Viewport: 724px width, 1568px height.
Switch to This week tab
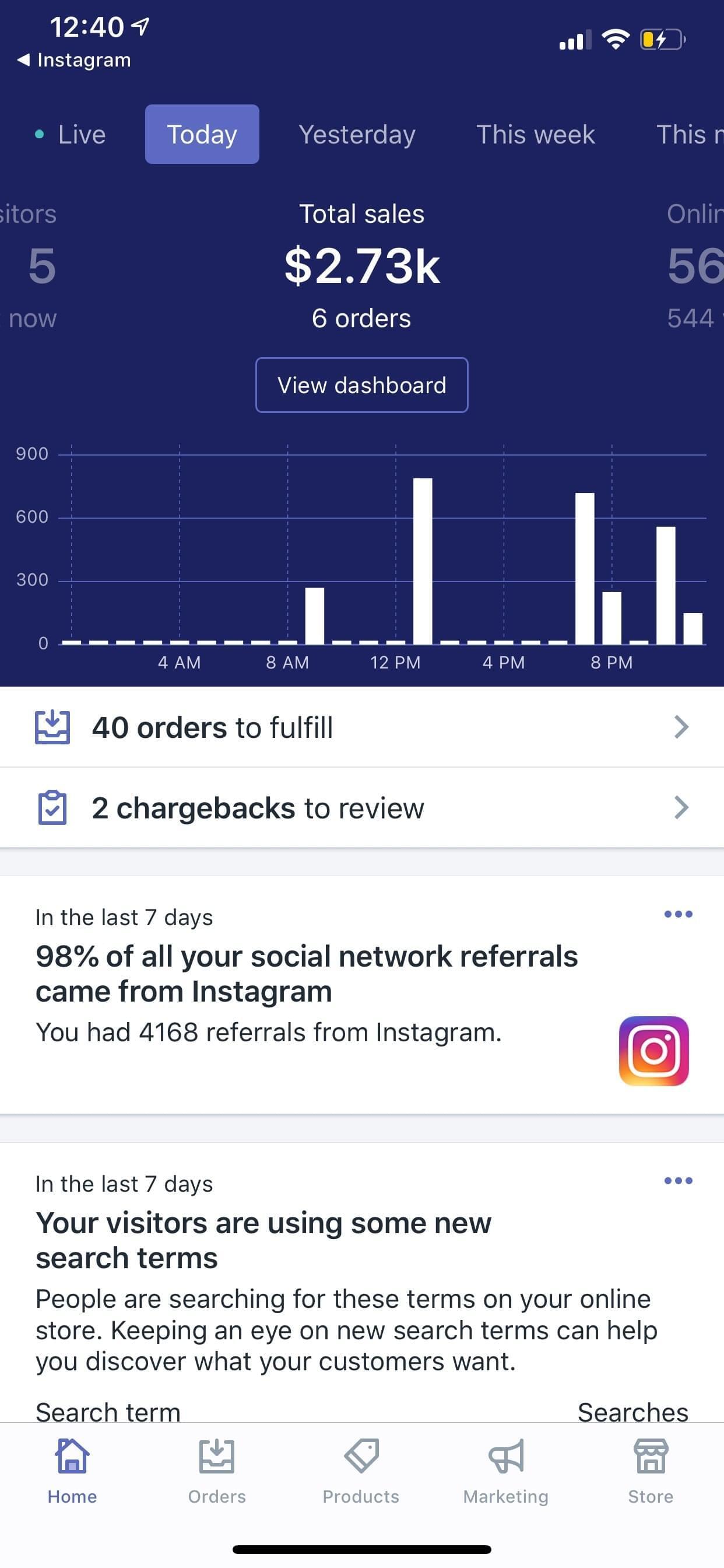[x=535, y=135]
